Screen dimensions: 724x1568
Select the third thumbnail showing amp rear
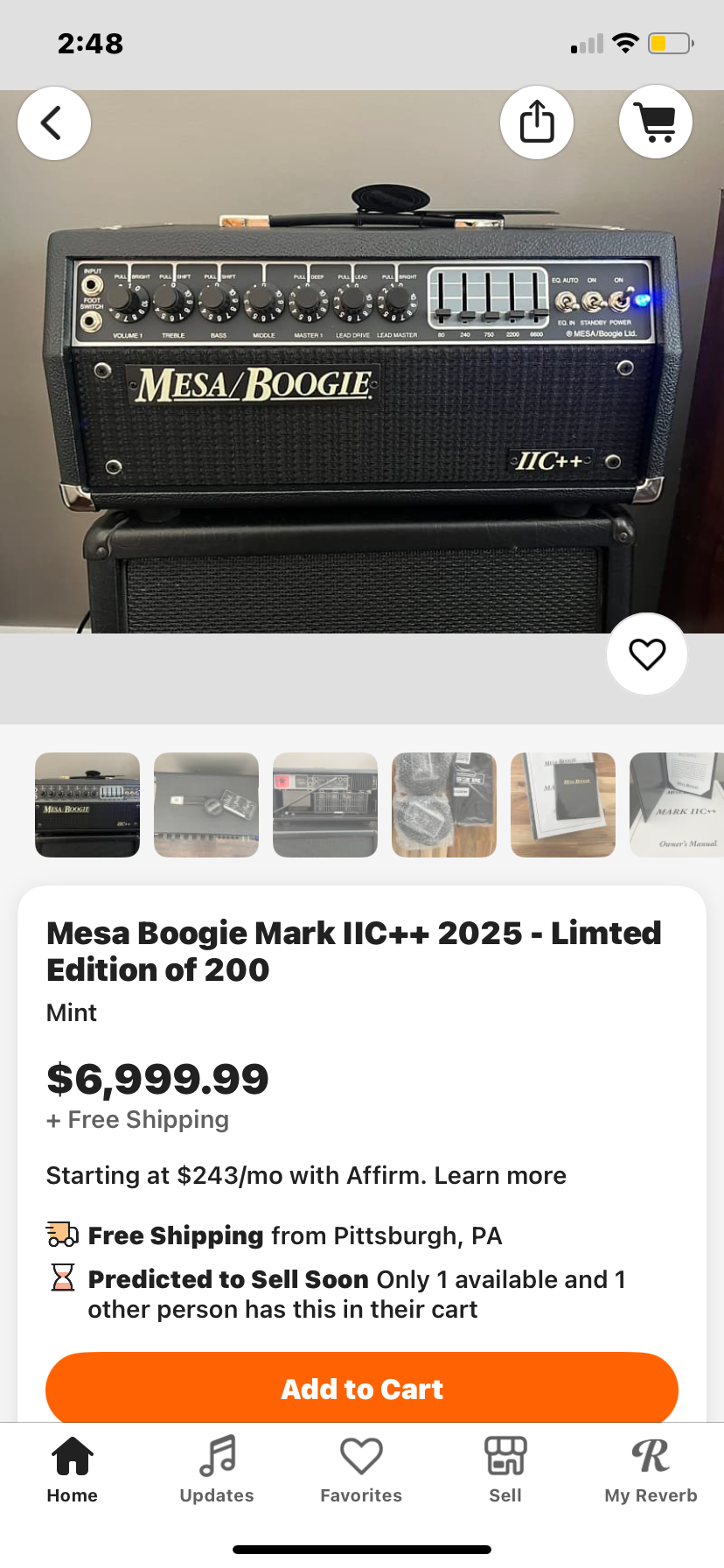(325, 805)
